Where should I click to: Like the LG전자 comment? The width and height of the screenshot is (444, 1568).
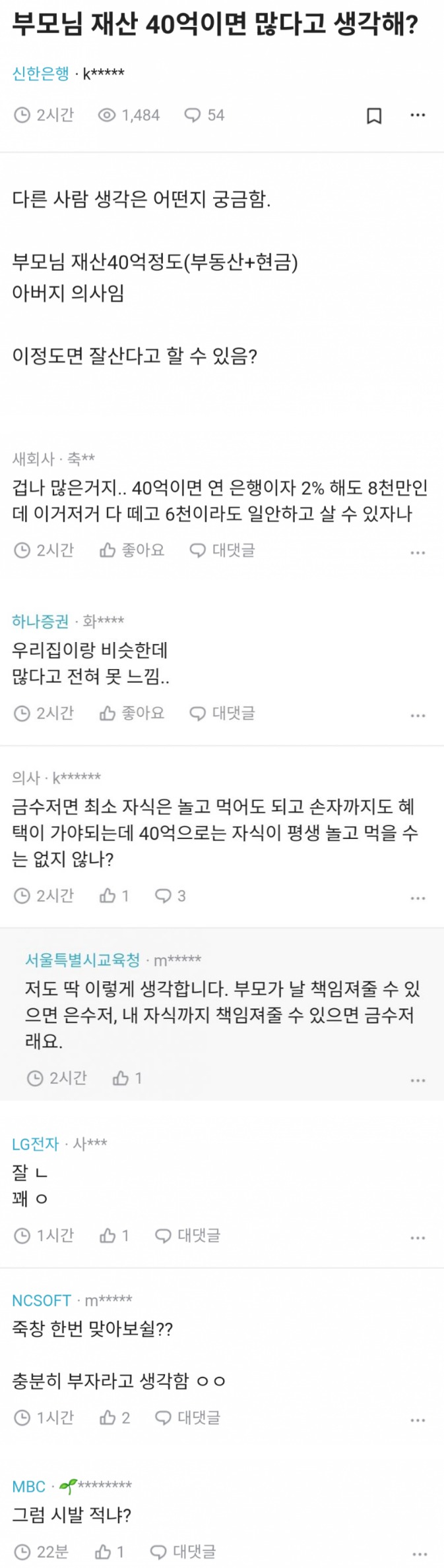pyautogui.click(x=114, y=1236)
